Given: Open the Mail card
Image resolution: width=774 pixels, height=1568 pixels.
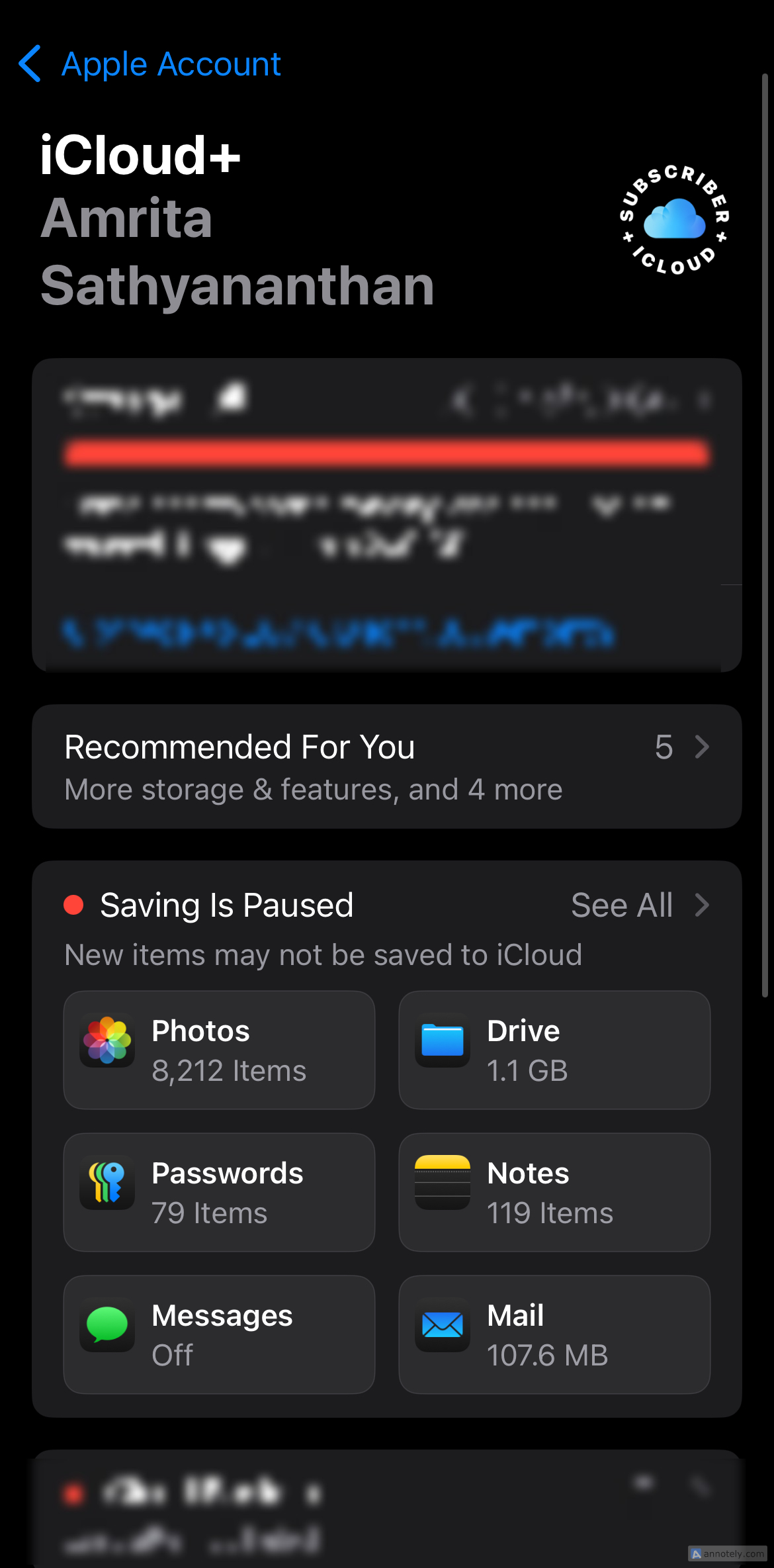Looking at the screenshot, I should pos(554,1335).
